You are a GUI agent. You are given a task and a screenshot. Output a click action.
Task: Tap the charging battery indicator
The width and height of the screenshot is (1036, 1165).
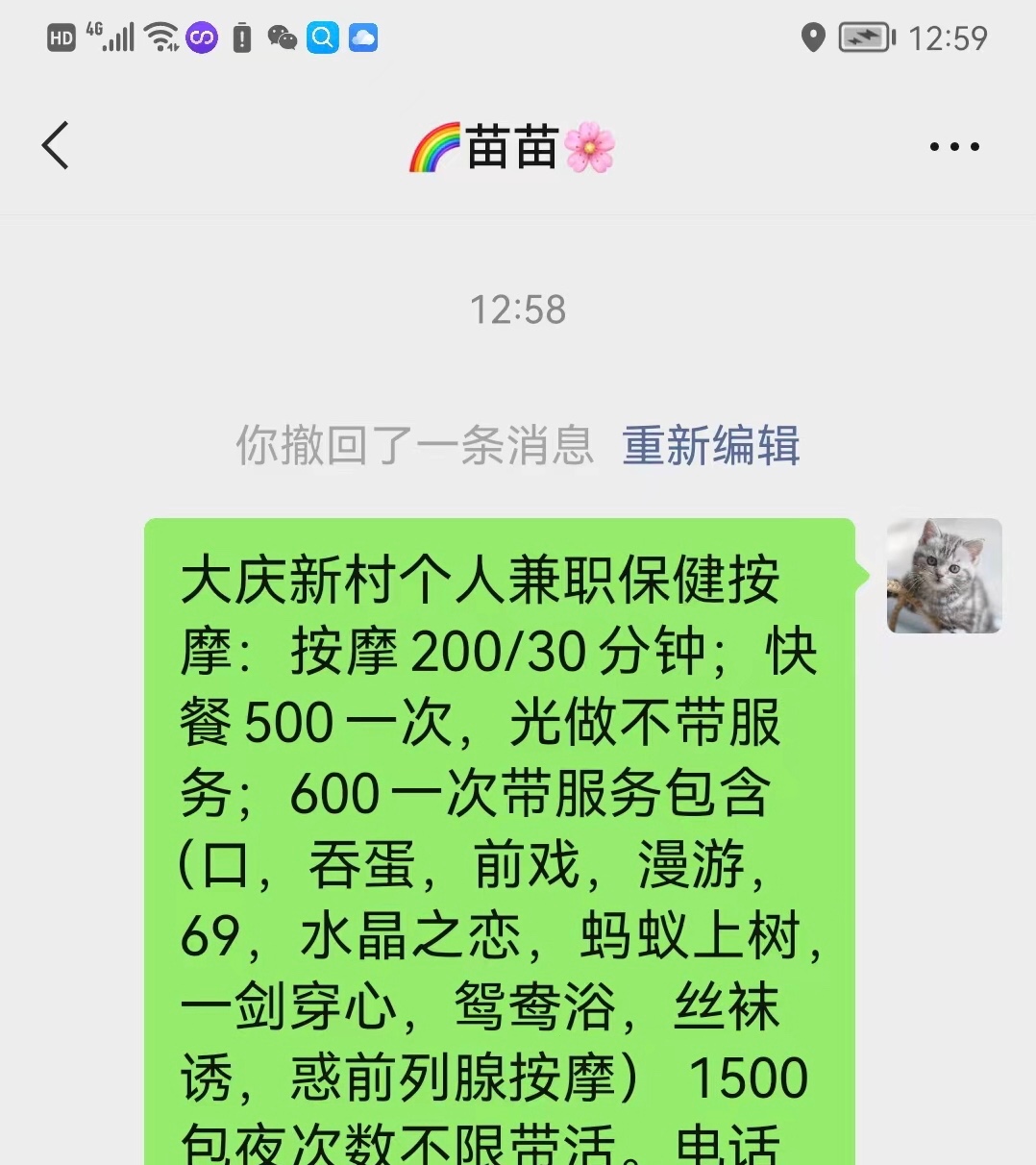click(x=864, y=37)
